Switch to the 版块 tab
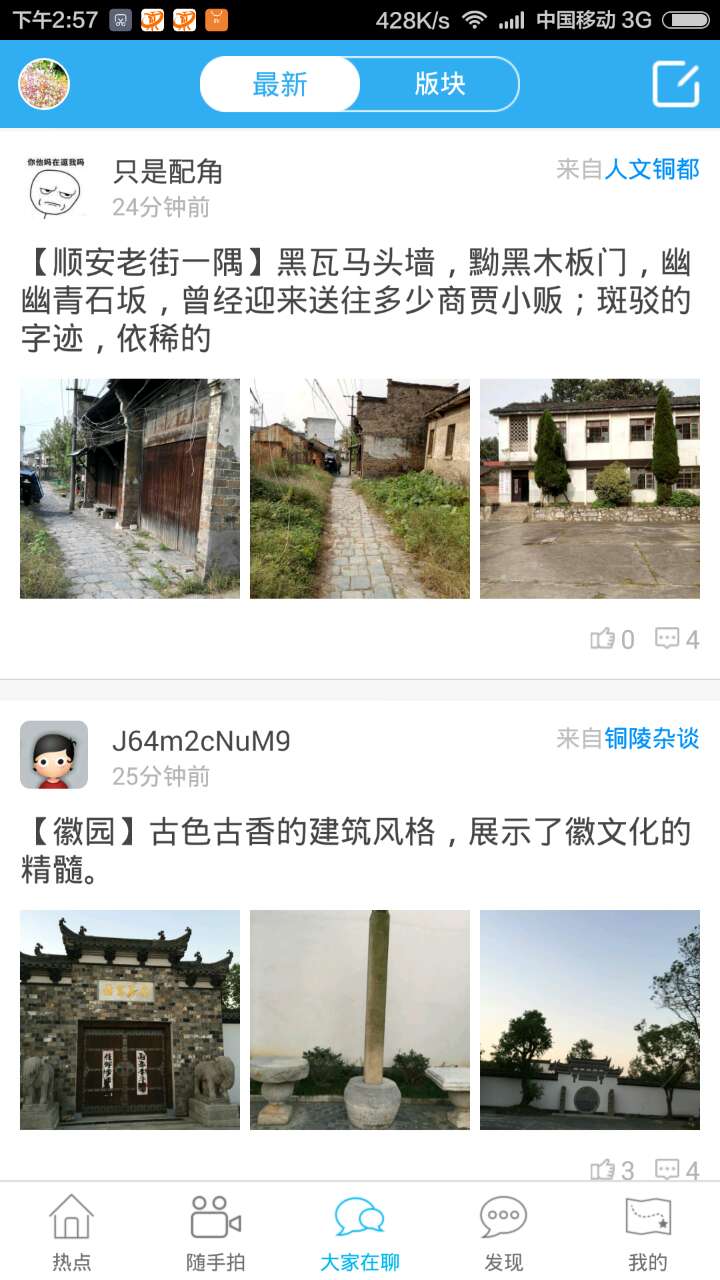720x1280 pixels. tap(440, 84)
